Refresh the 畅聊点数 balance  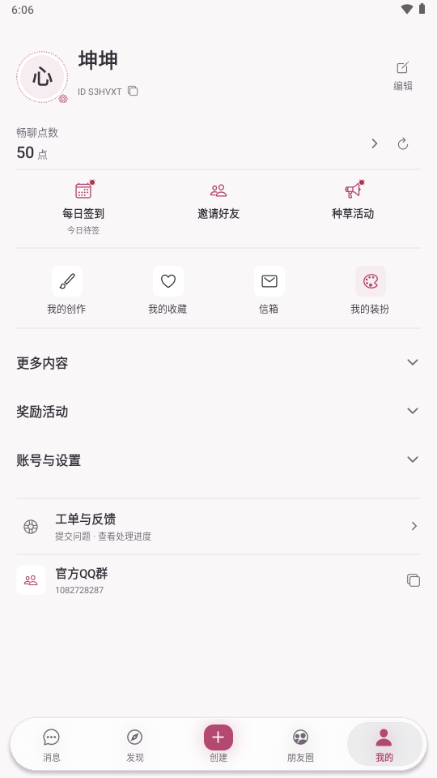click(x=403, y=144)
